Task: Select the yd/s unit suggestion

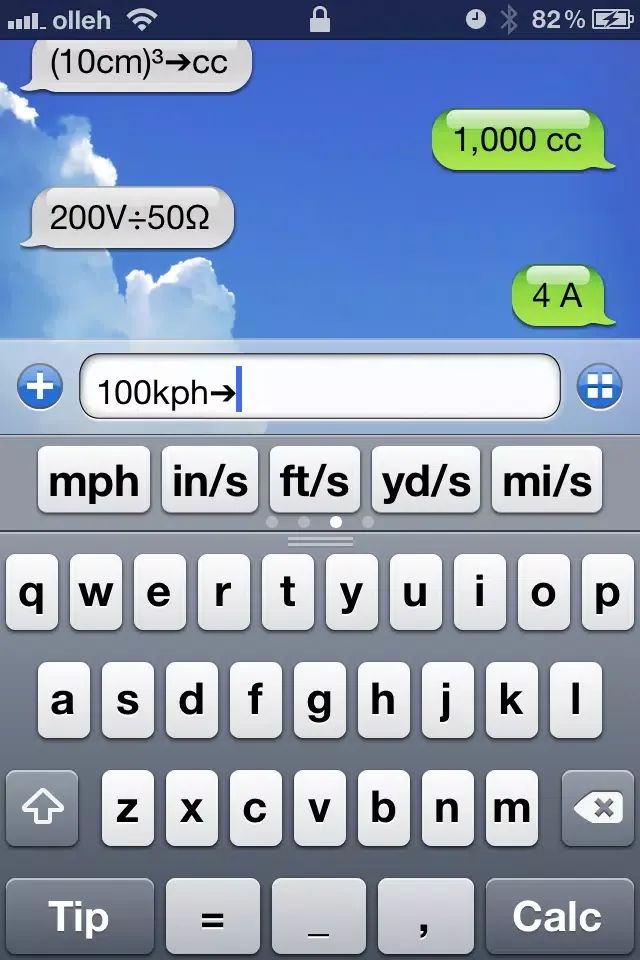Action: [427, 481]
